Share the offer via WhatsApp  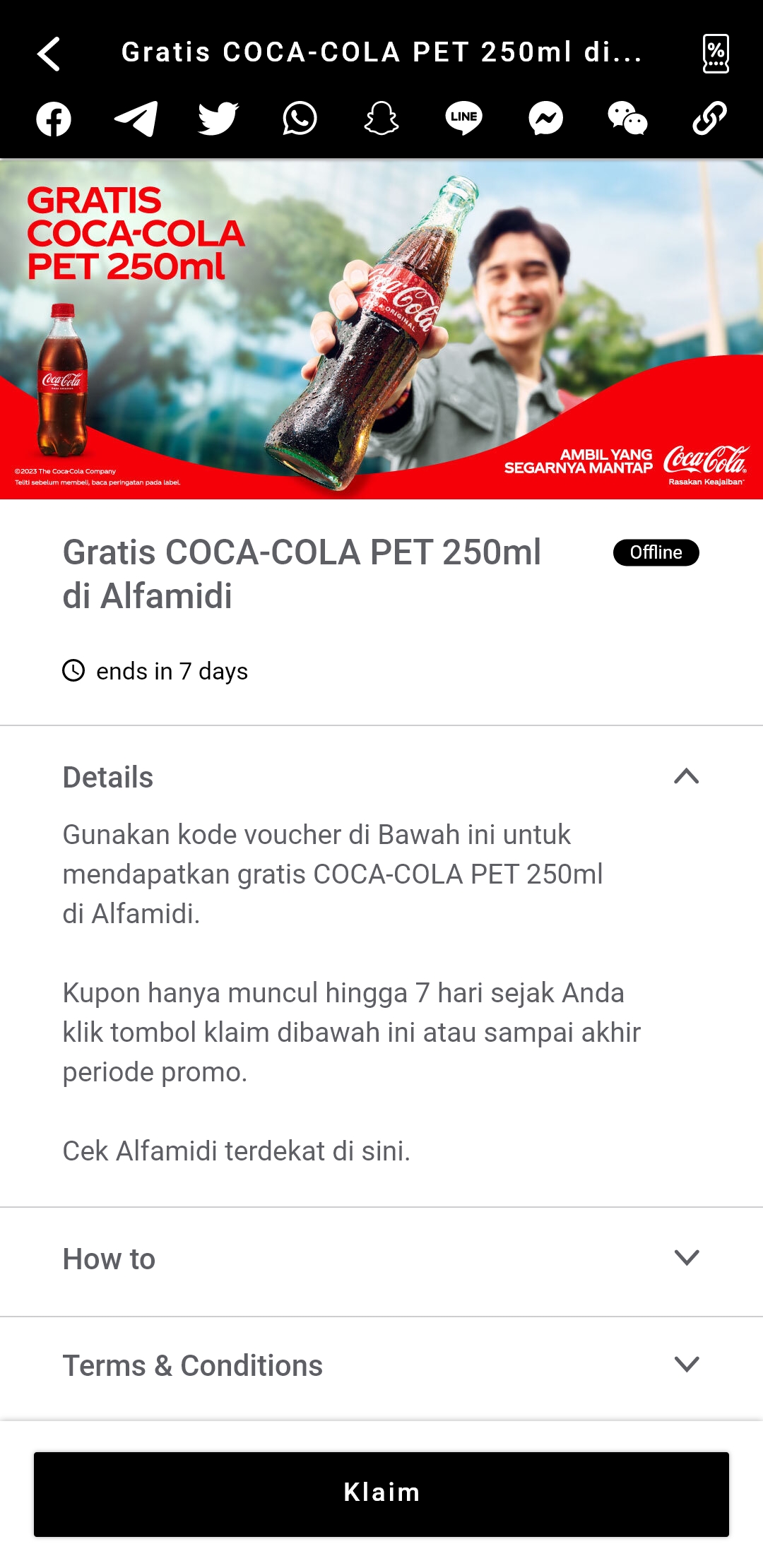click(x=300, y=119)
